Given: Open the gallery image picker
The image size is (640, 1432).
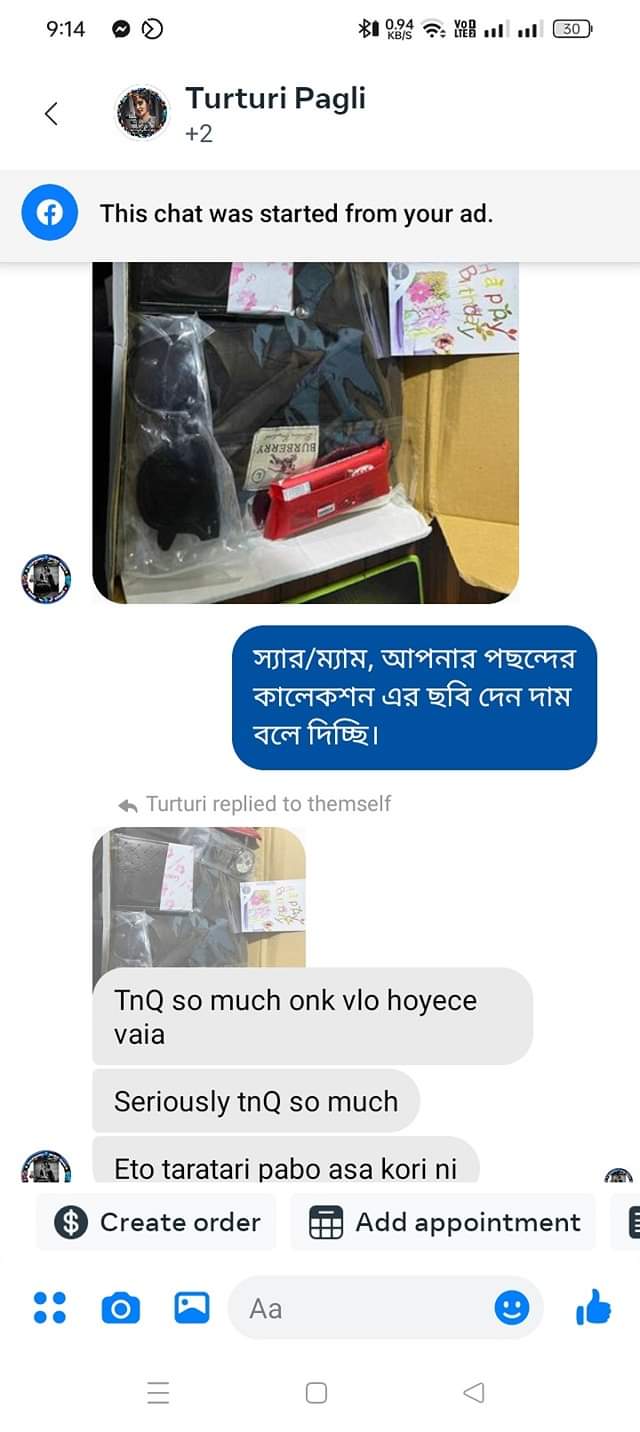Looking at the screenshot, I should tap(192, 1308).
